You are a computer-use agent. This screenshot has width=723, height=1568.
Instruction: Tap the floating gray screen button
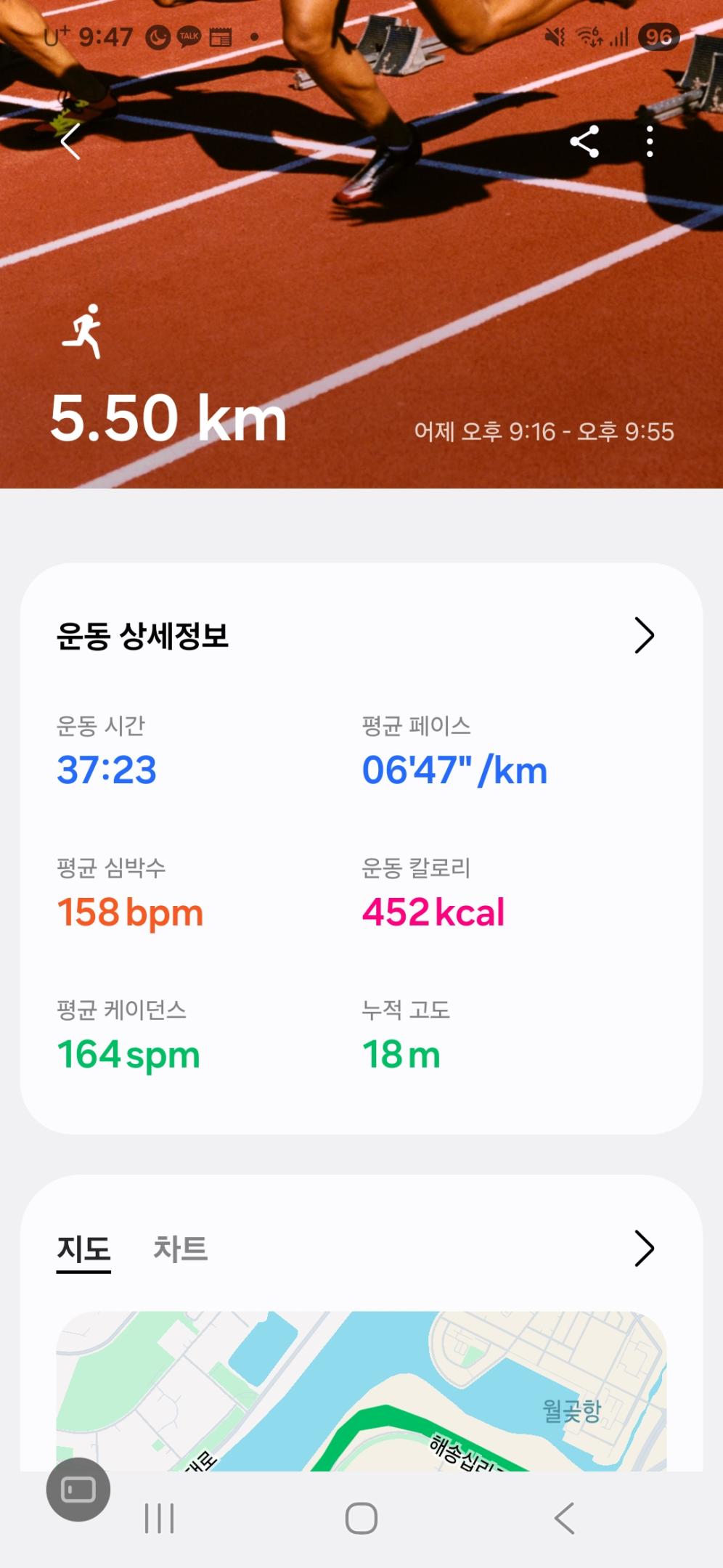point(78,1489)
